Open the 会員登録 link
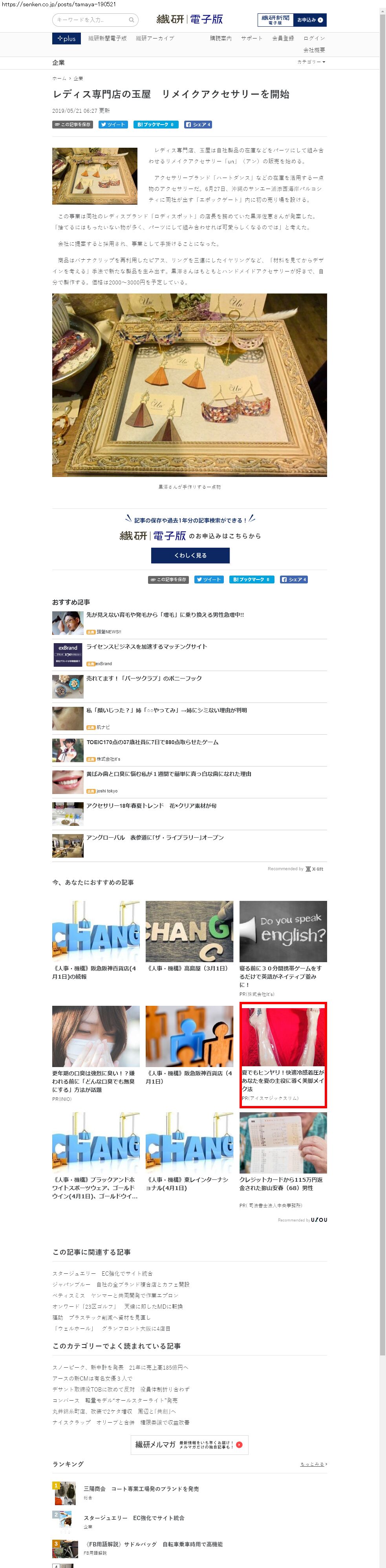The height and width of the screenshot is (1568, 386). click(x=282, y=39)
